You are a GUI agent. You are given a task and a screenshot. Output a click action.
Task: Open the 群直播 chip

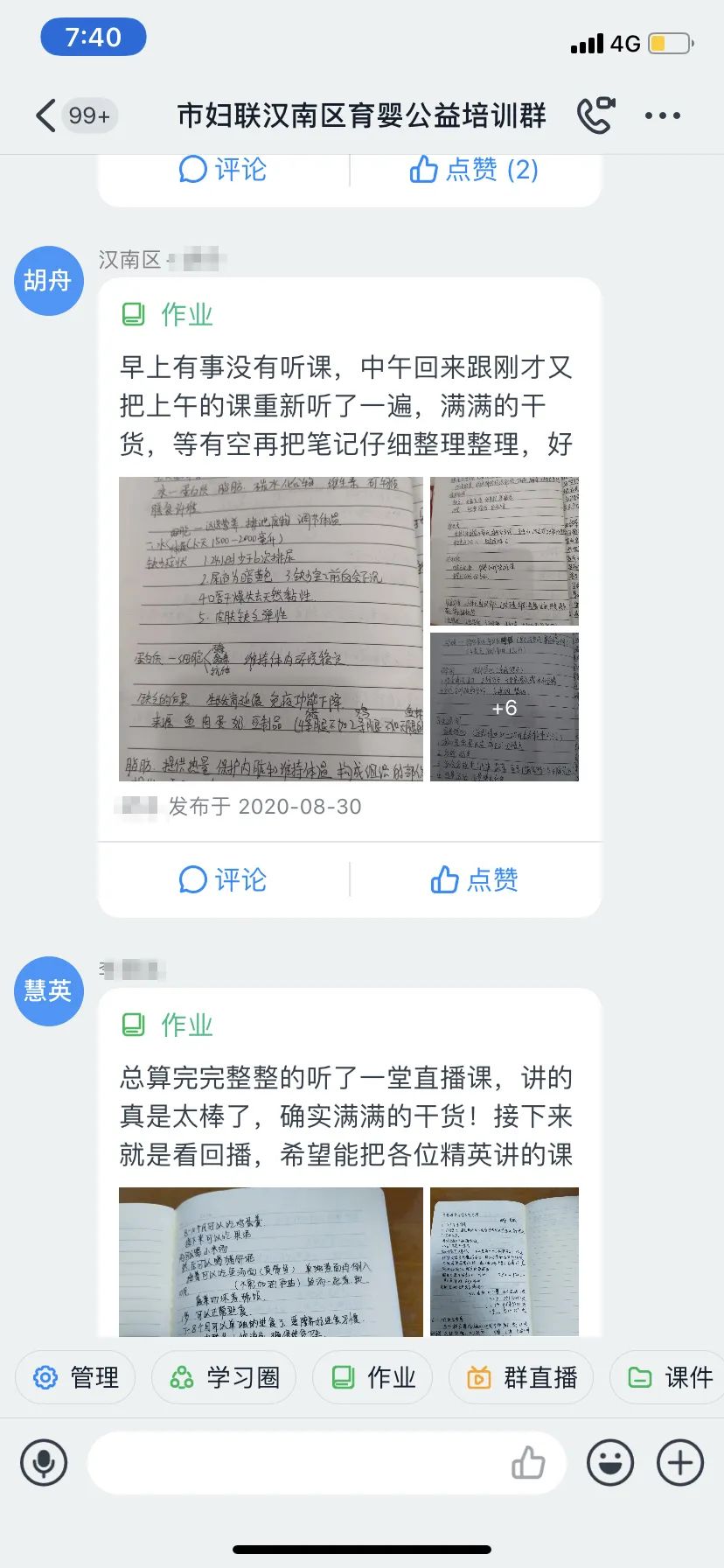[522, 1378]
